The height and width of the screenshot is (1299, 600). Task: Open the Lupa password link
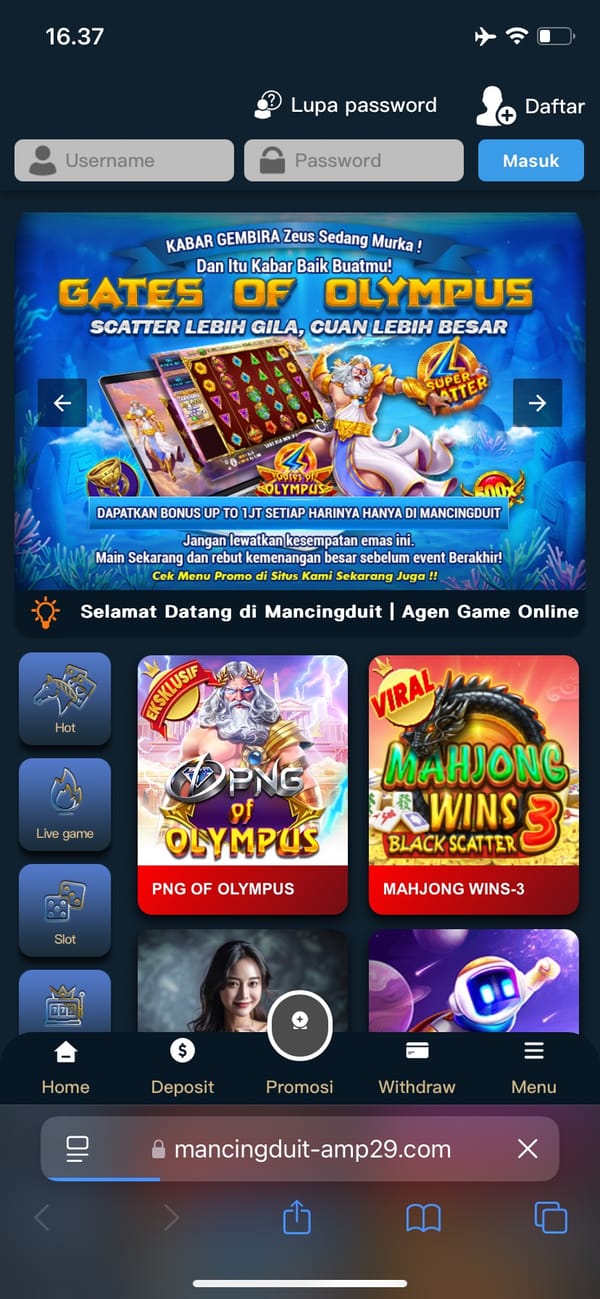[x=346, y=105]
